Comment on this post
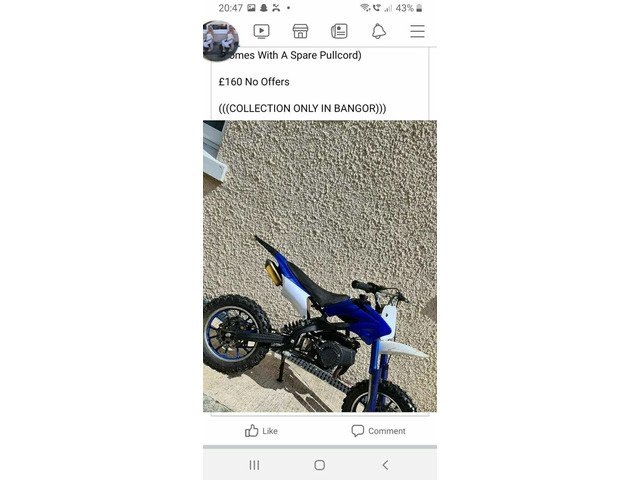Screen dimensions: 640x480 coord(378,431)
